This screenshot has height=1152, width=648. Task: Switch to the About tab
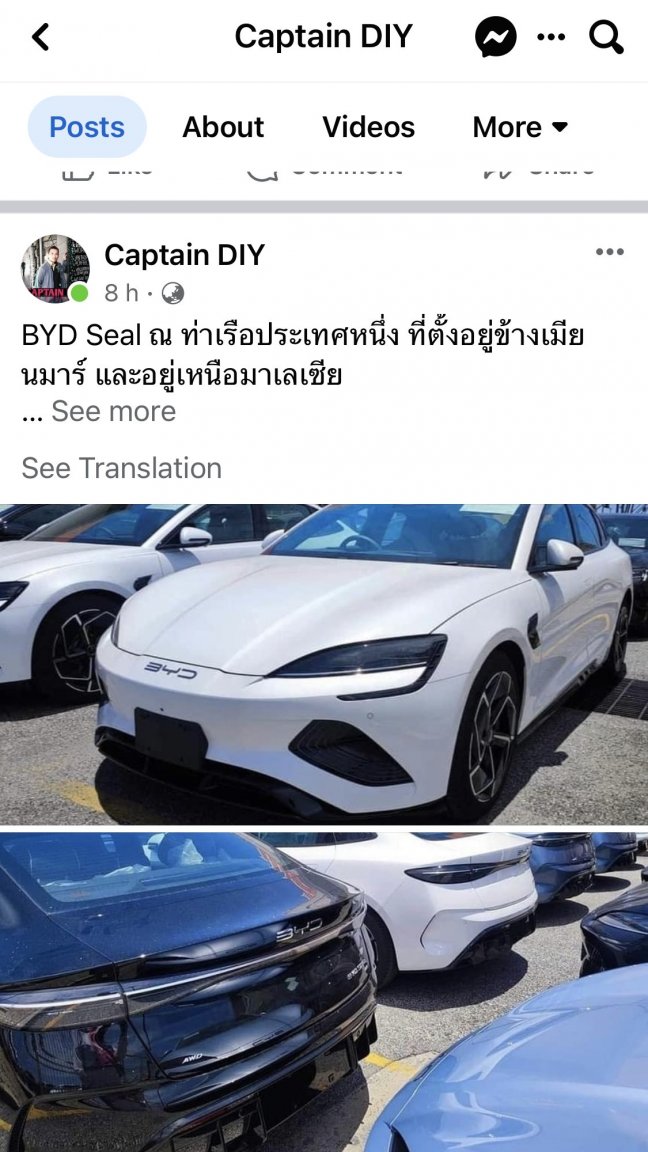coord(223,127)
